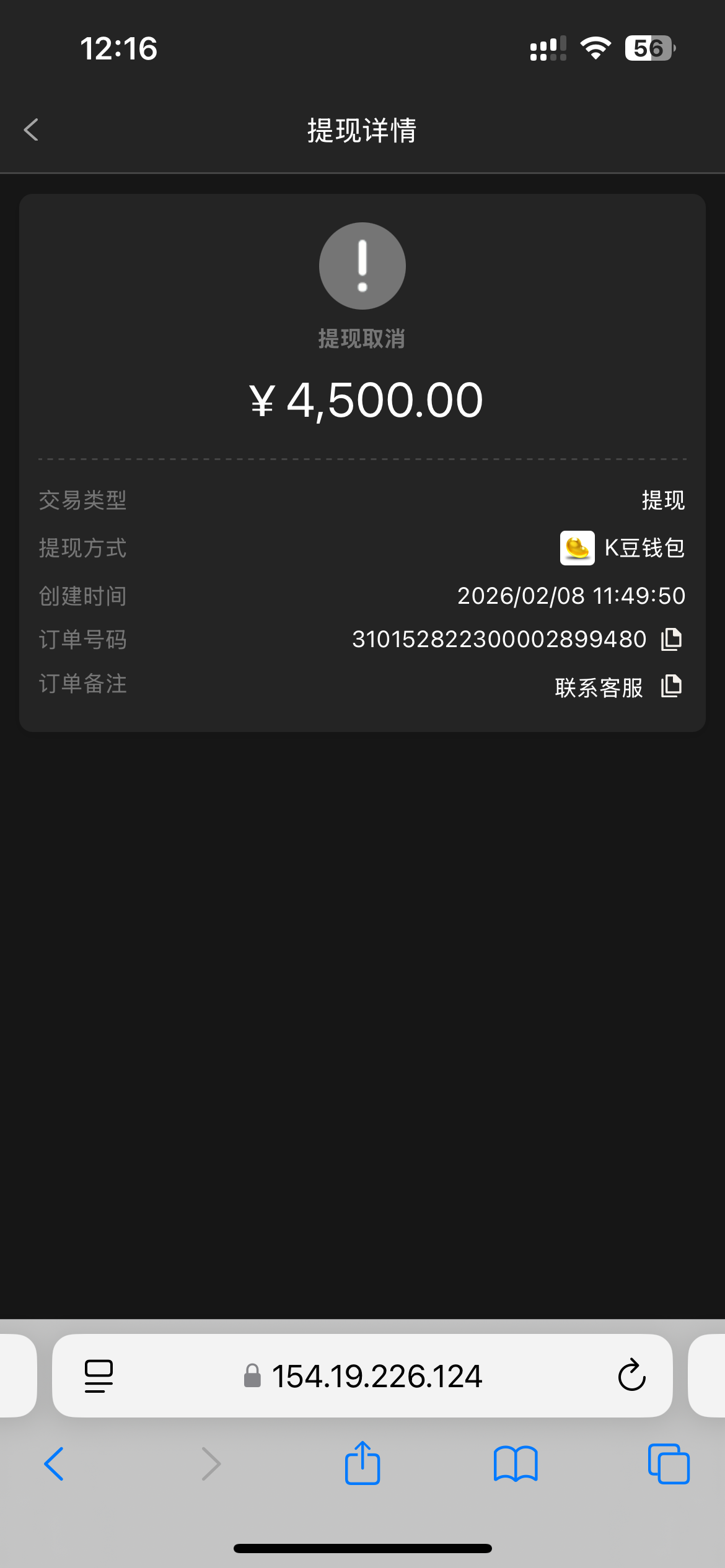This screenshot has height=1568, width=725.
Task: Tap the K豆钱包 wallet icon
Action: tap(576, 549)
